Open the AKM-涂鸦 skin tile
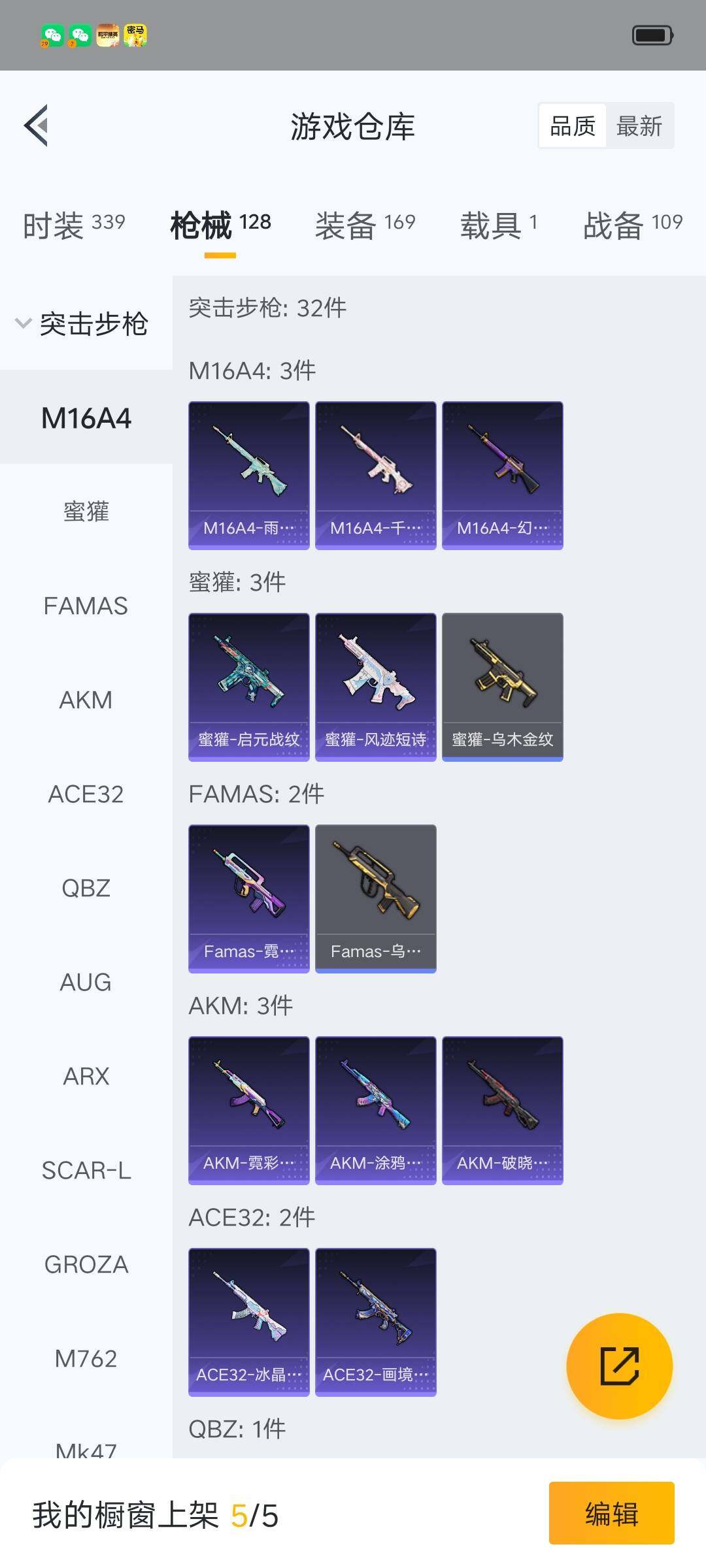706x1568 pixels. click(x=376, y=1110)
